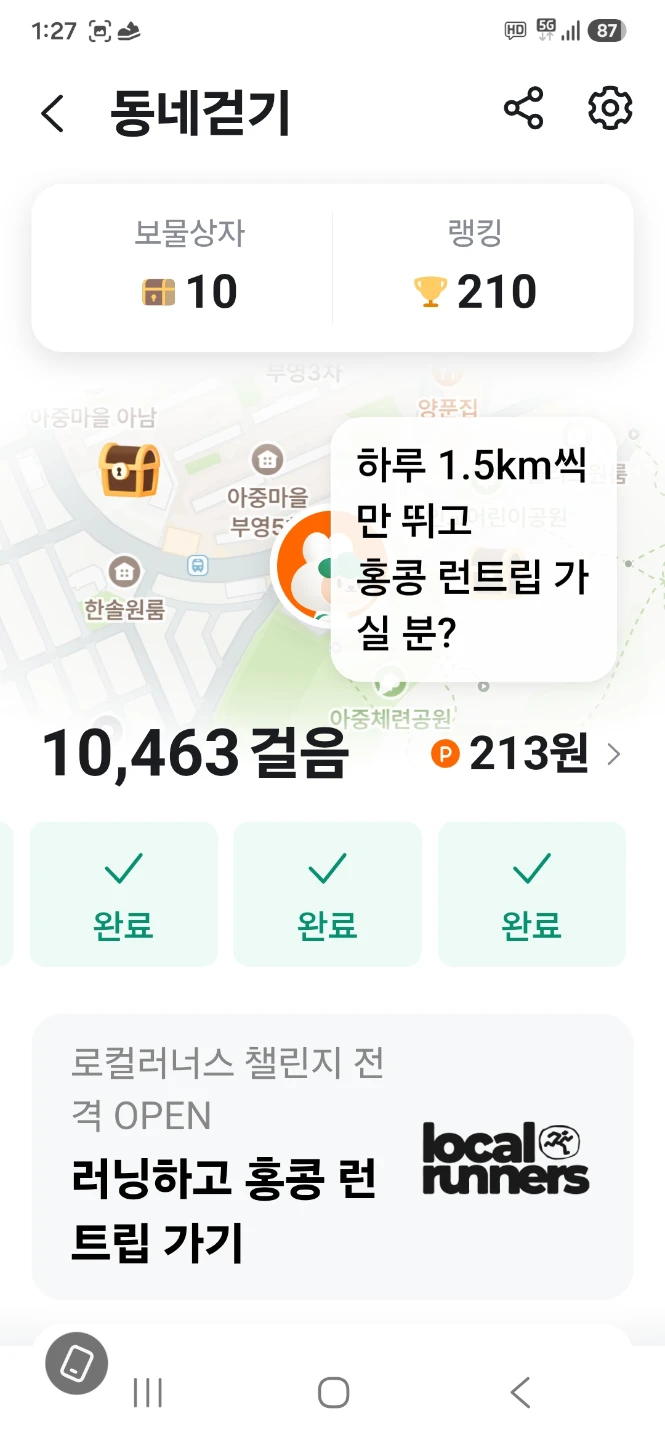Open the Hong Kong run trip speech bubble
Screen dimensions: 665x1440
[x=473, y=549]
